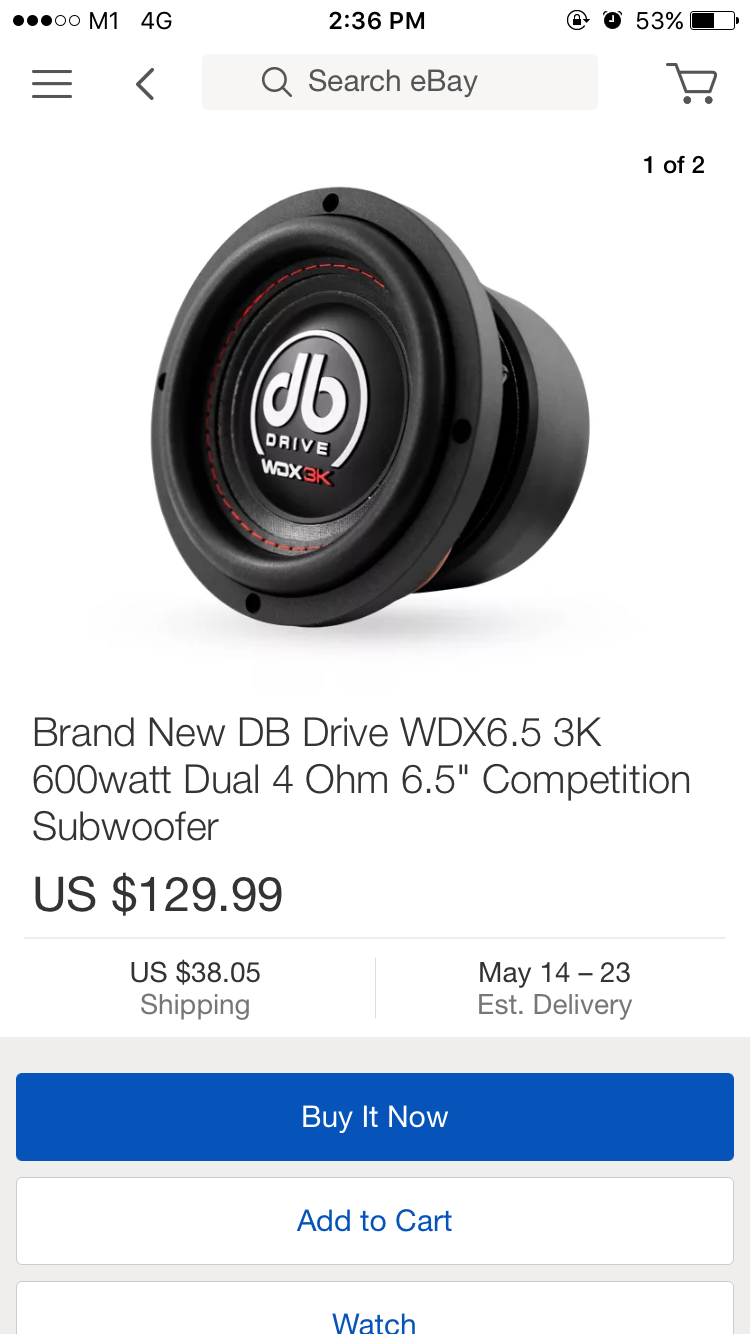Tap the Search eBay field

click(x=400, y=81)
